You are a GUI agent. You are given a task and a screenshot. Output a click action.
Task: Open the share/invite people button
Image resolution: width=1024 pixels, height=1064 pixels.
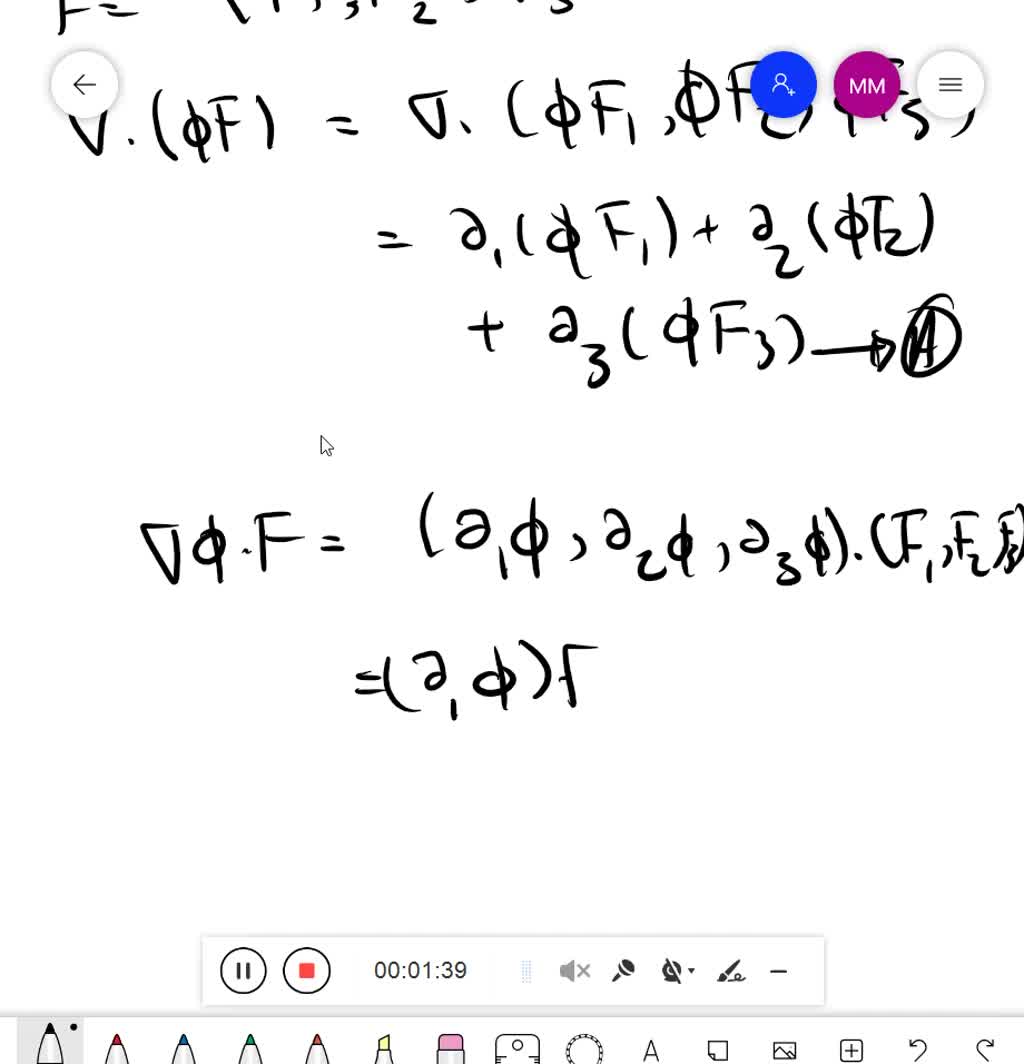pos(783,85)
